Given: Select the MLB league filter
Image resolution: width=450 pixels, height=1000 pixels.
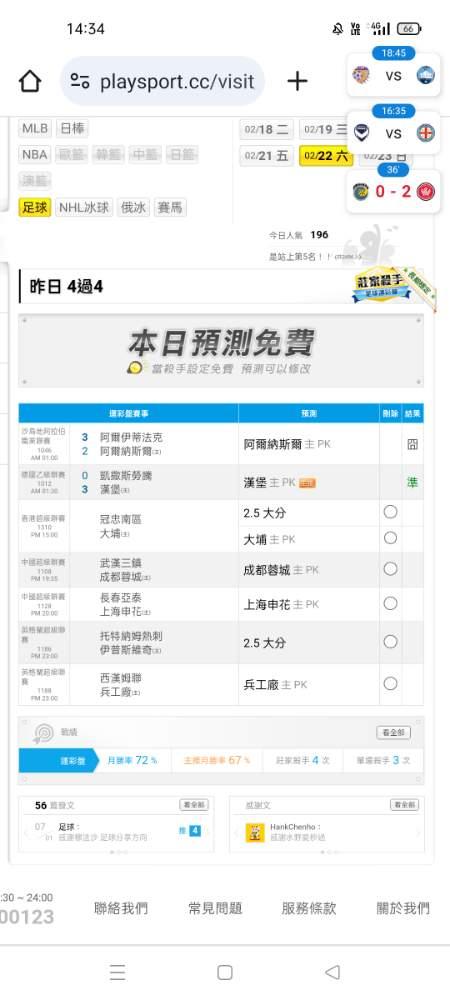Looking at the screenshot, I should coord(35,129).
